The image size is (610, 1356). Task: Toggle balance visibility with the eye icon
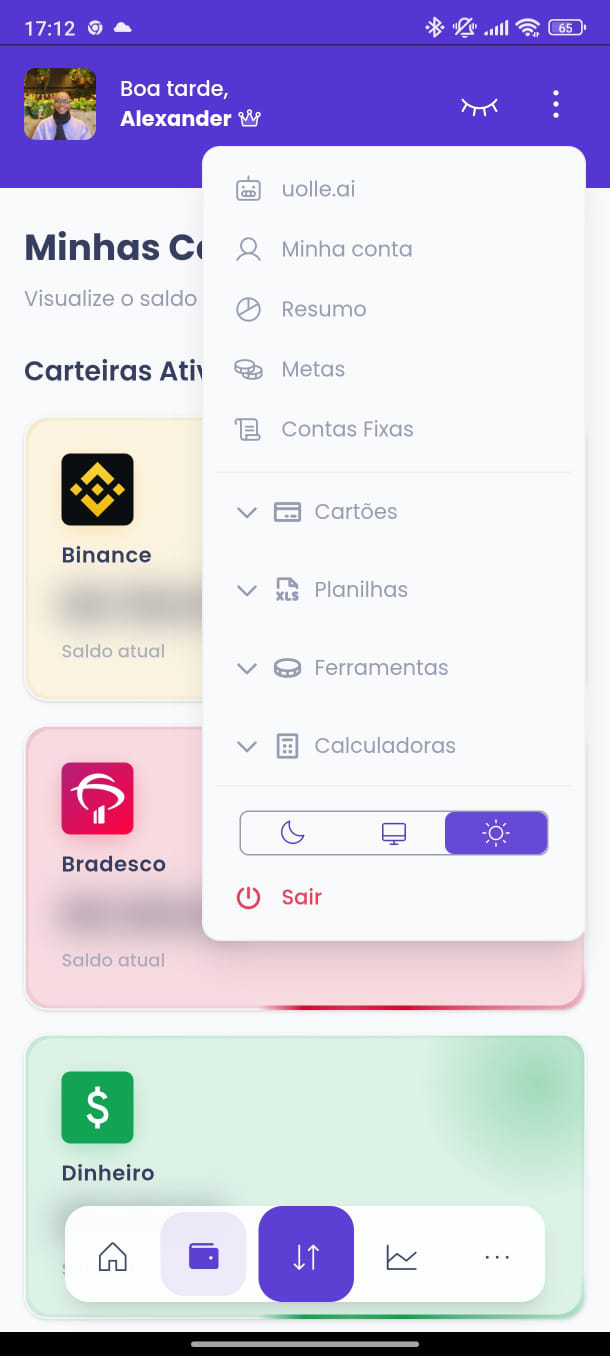pyautogui.click(x=479, y=105)
